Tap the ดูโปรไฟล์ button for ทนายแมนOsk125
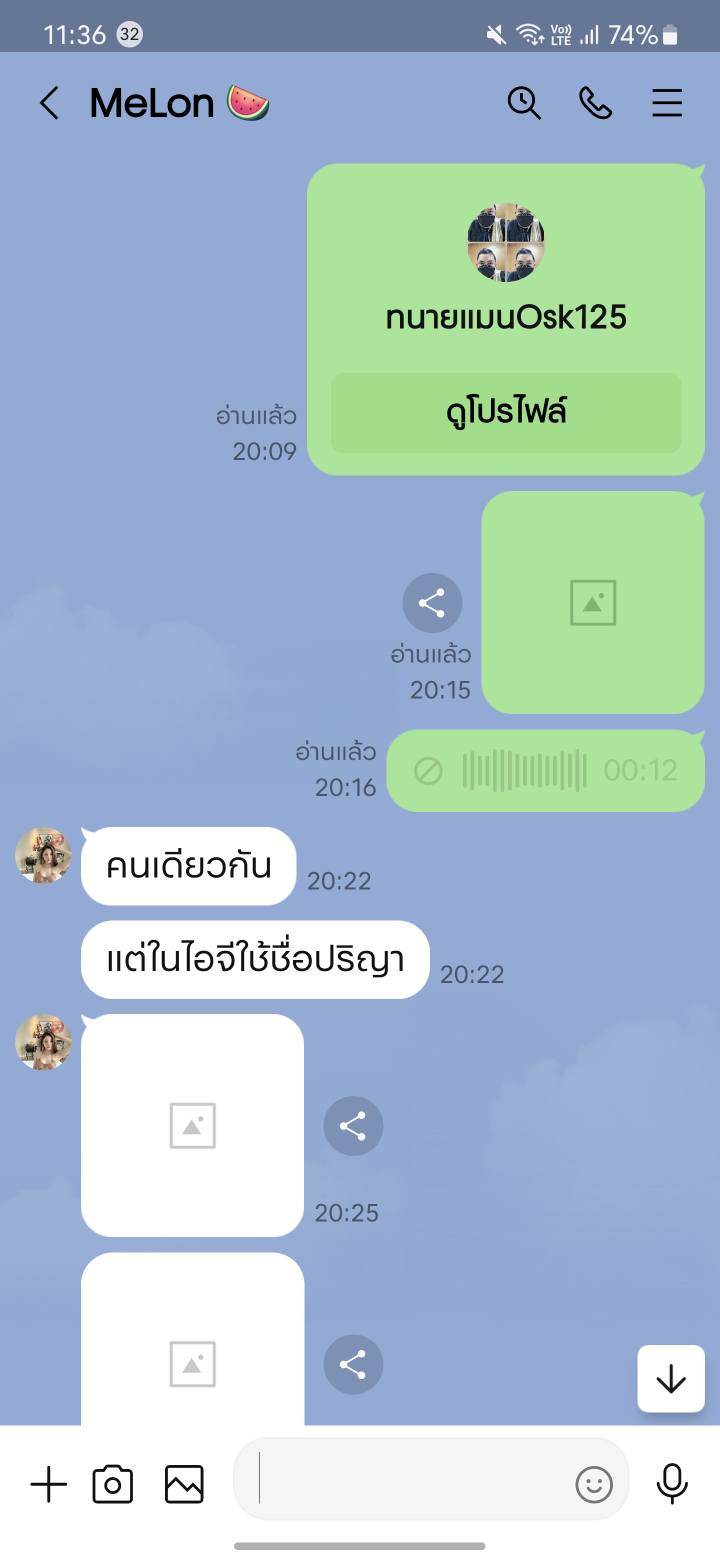 tap(506, 412)
